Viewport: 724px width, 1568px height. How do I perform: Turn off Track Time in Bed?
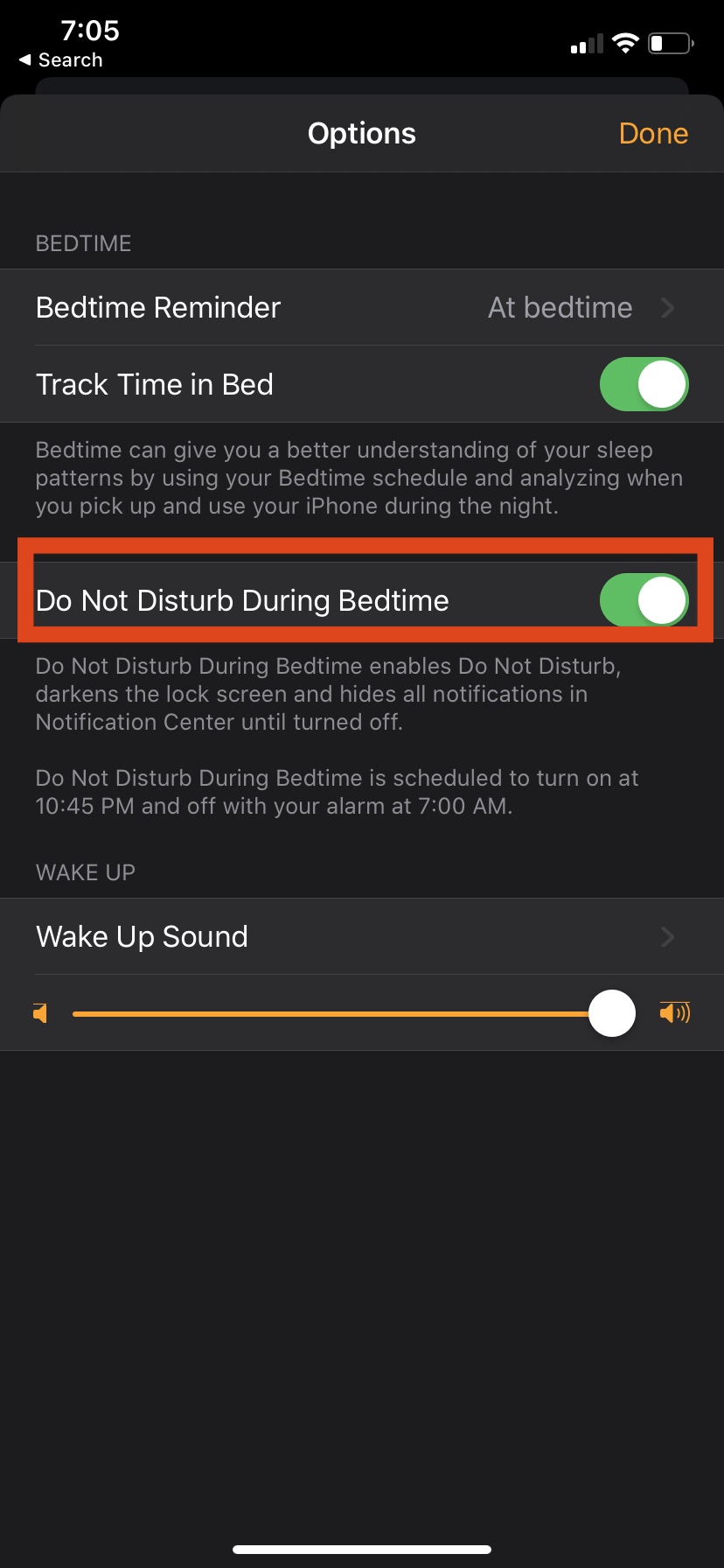644,384
